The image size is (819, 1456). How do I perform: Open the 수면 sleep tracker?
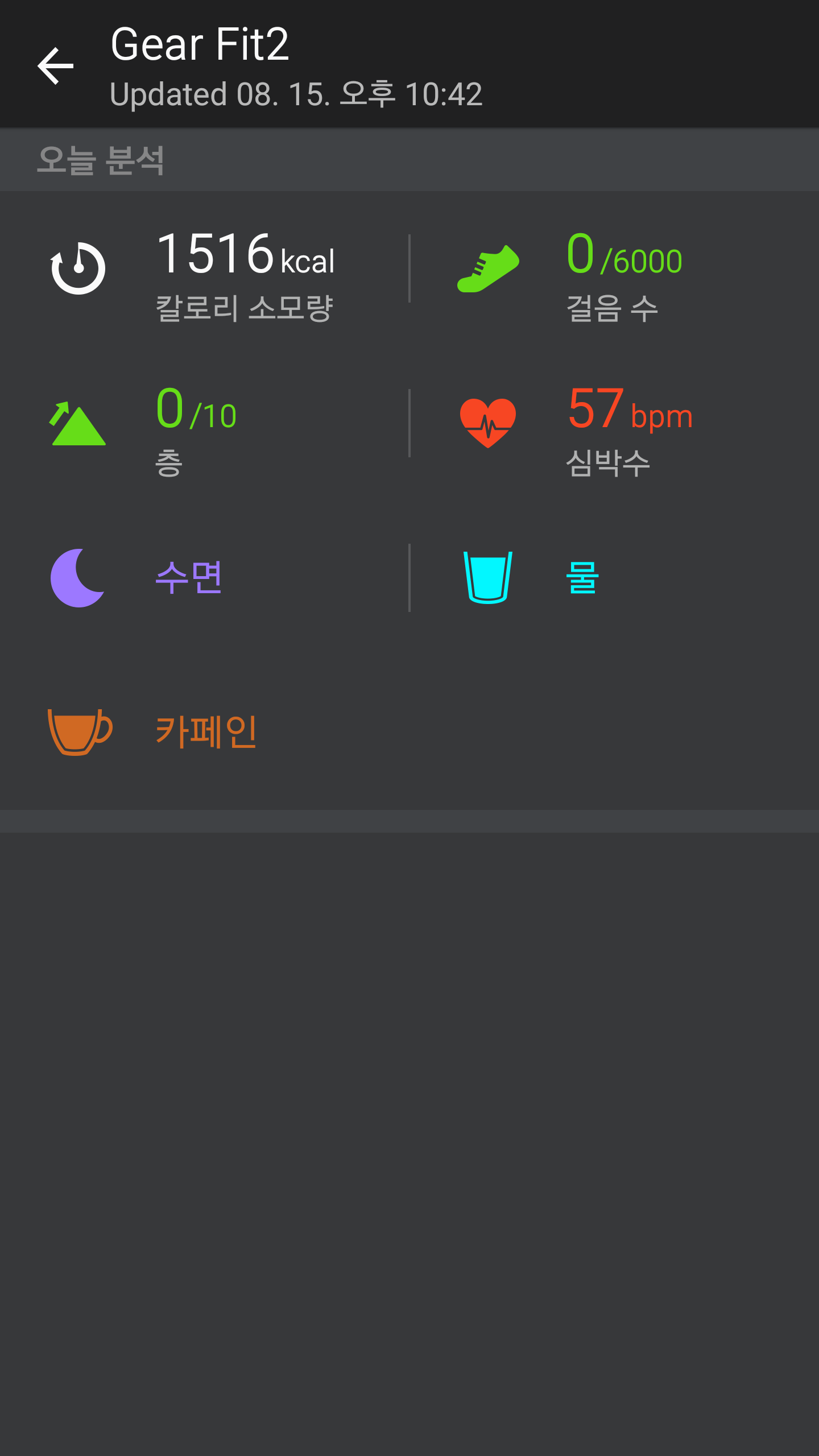[x=188, y=577]
